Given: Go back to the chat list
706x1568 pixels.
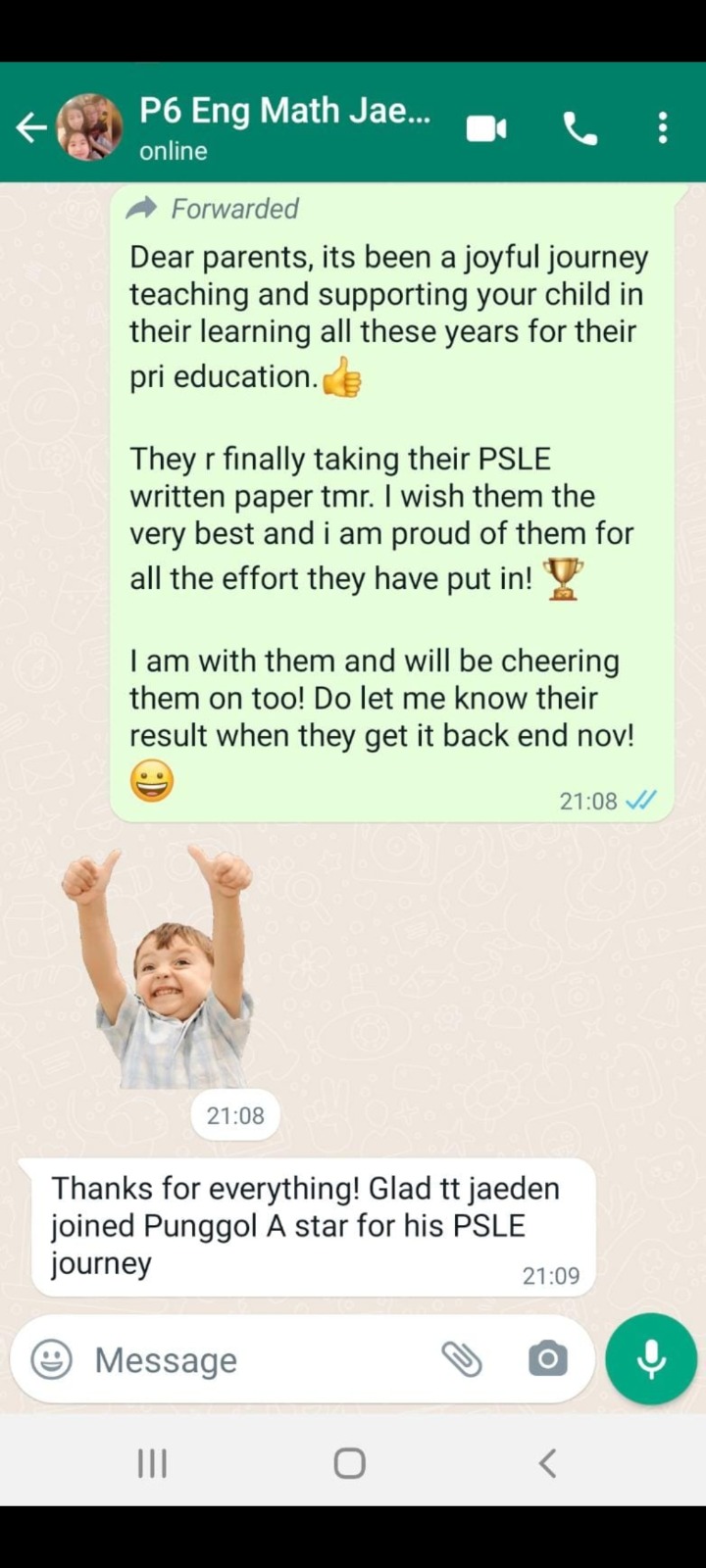Looking at the screenshot, I should tap(30, 127).
